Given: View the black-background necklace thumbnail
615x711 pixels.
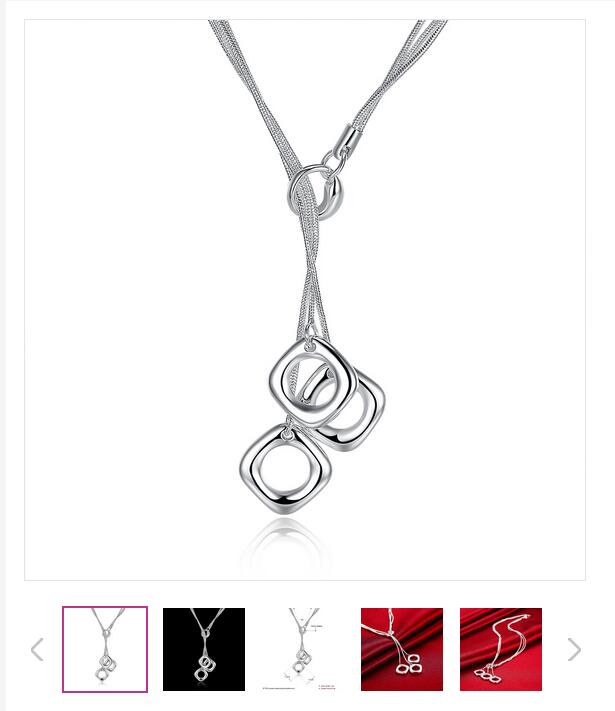Looking at the screenshot, I should 204,649.
